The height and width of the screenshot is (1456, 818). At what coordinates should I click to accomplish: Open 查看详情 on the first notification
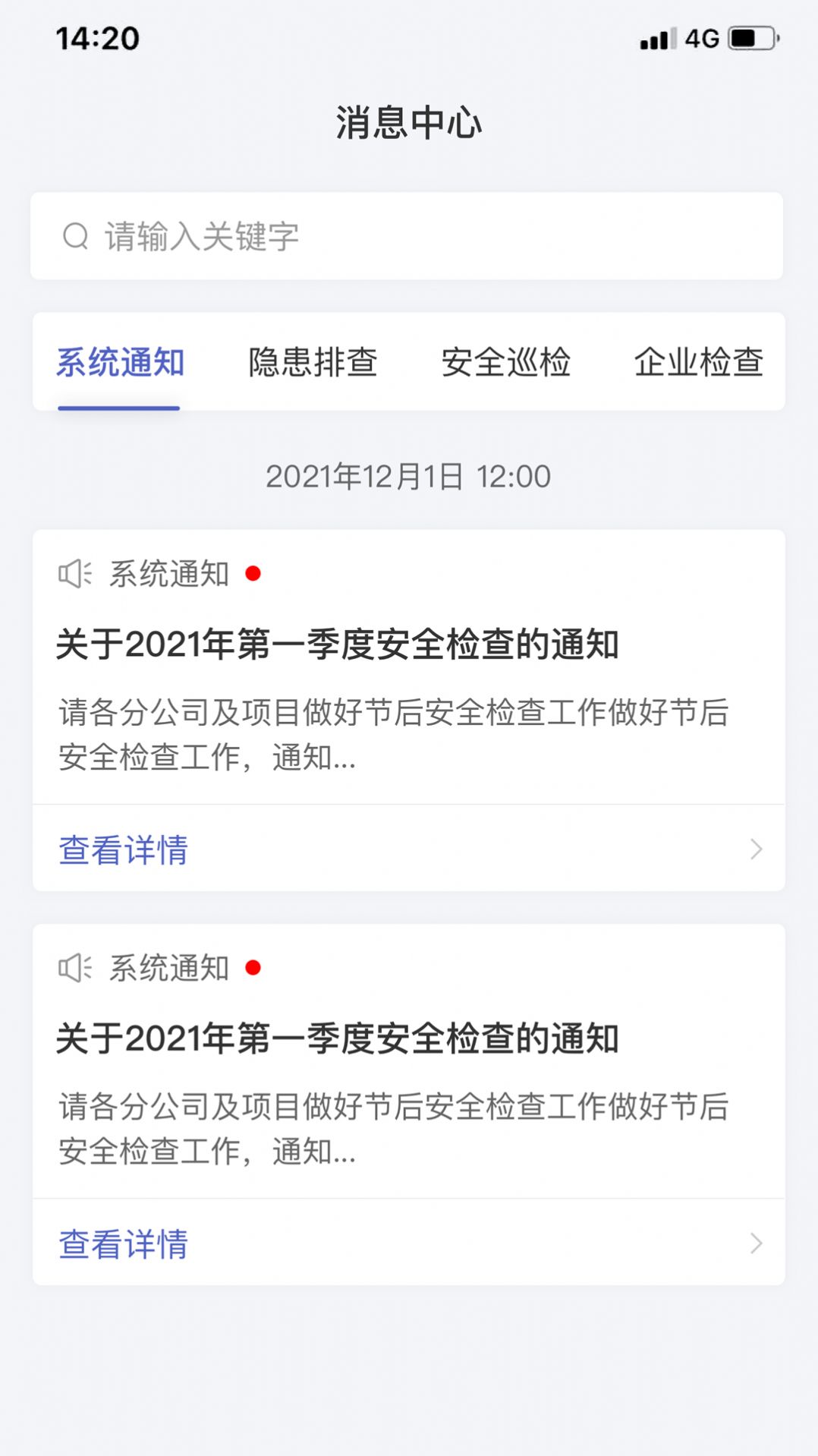pyautogui.click(x=124, y=849)
